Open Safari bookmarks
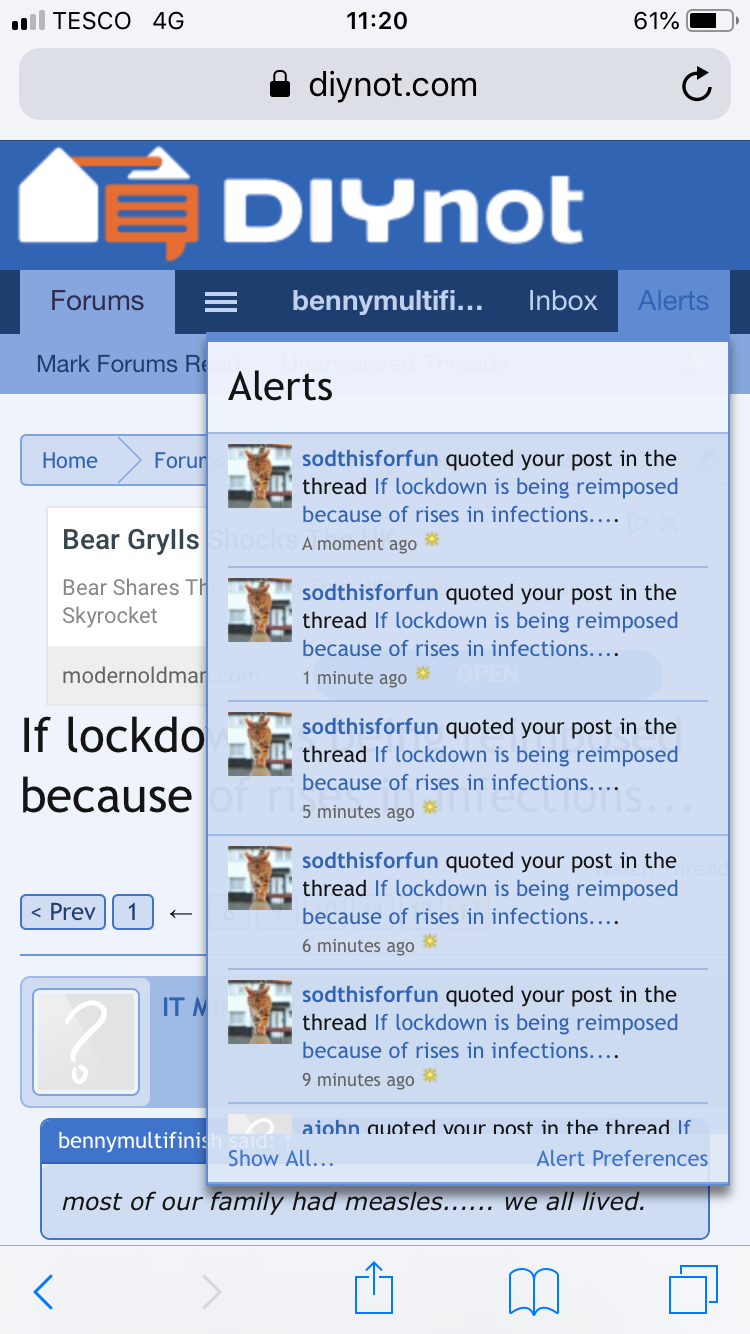This screenshot has height=1334, width=750. (534, 1291)
